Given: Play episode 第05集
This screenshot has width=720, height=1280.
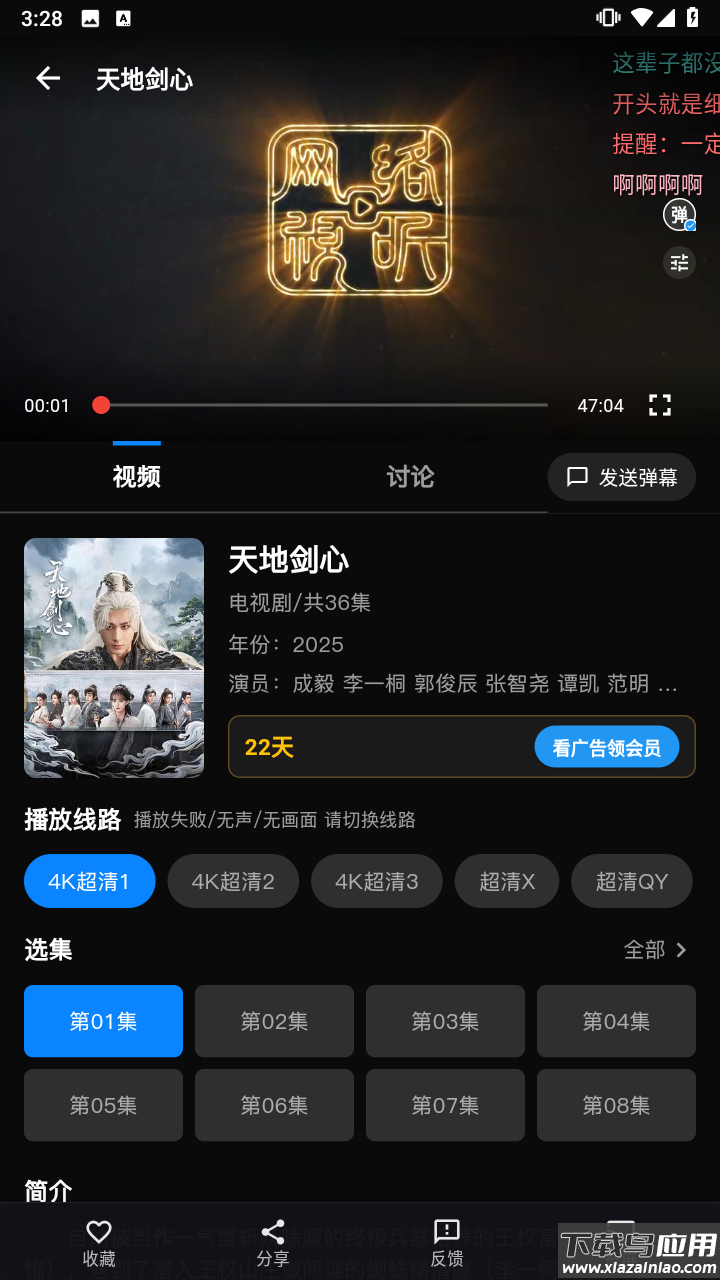Looking at the screenshot, I should pyautogui.click(x=103, y=1105).
